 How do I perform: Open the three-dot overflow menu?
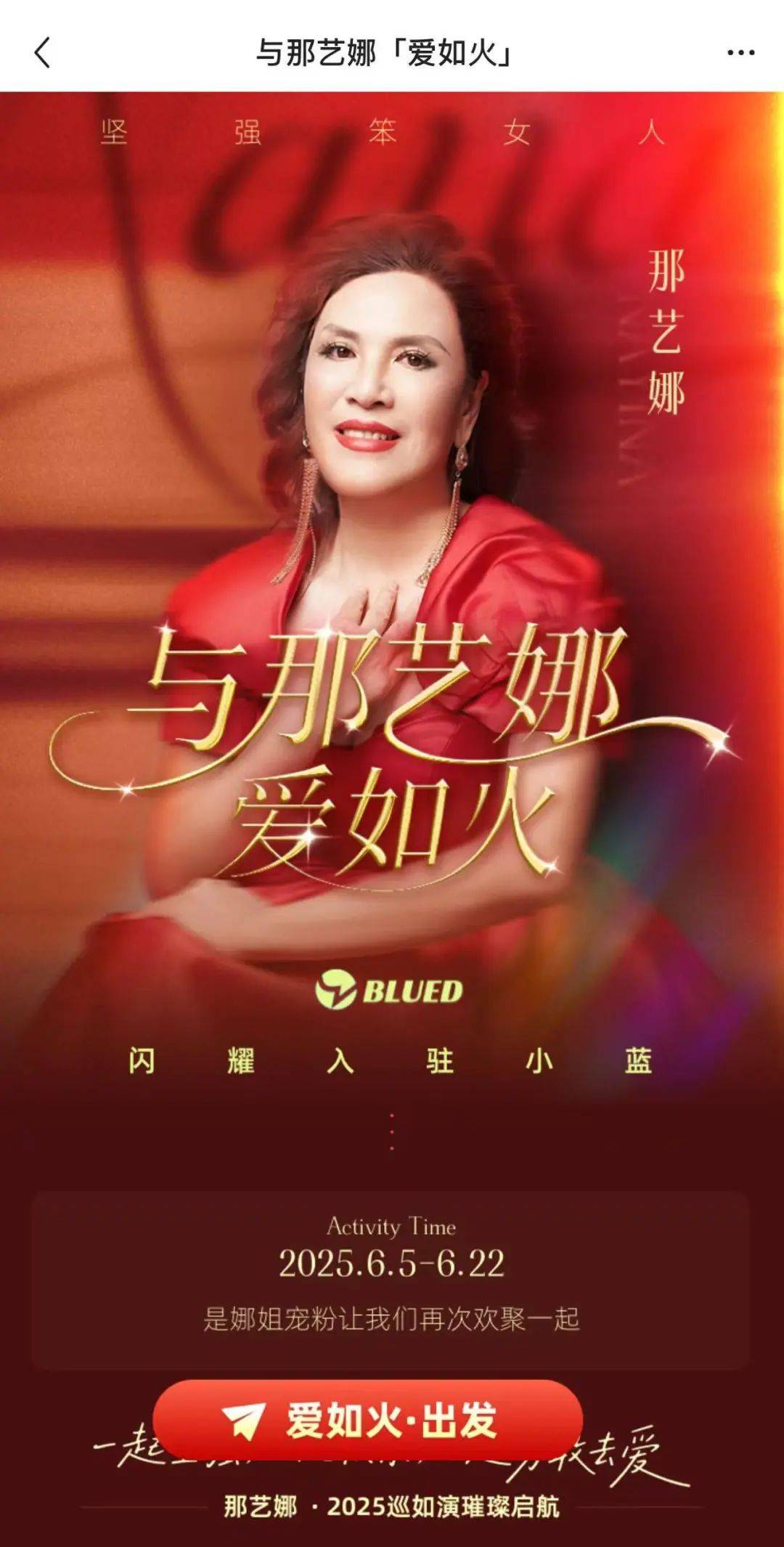740,53
